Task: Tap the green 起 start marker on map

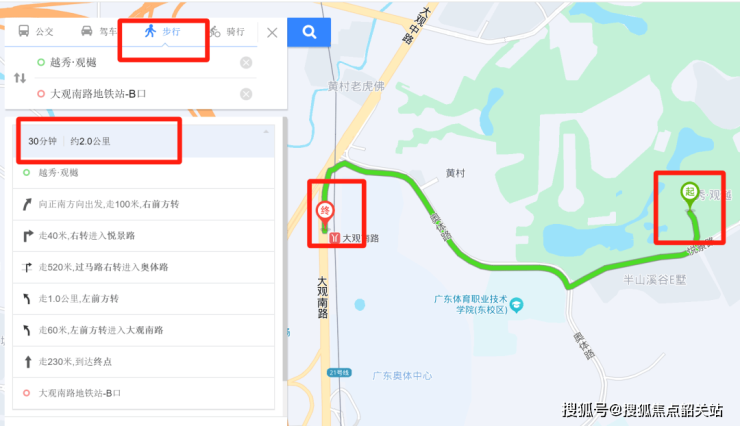Action: [x=689, y=192]
